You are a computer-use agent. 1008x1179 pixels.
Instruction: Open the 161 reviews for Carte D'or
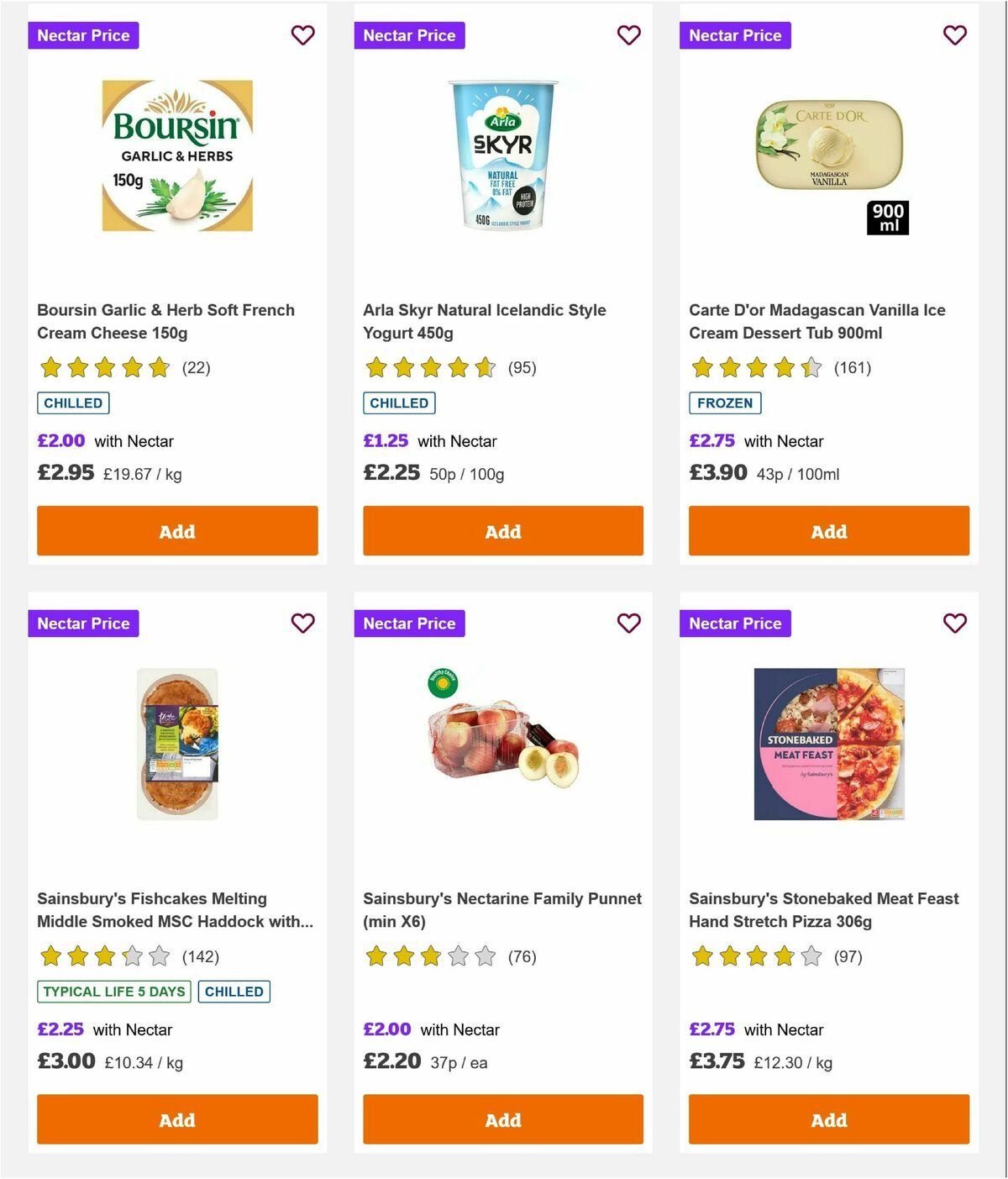coord(853,367)
